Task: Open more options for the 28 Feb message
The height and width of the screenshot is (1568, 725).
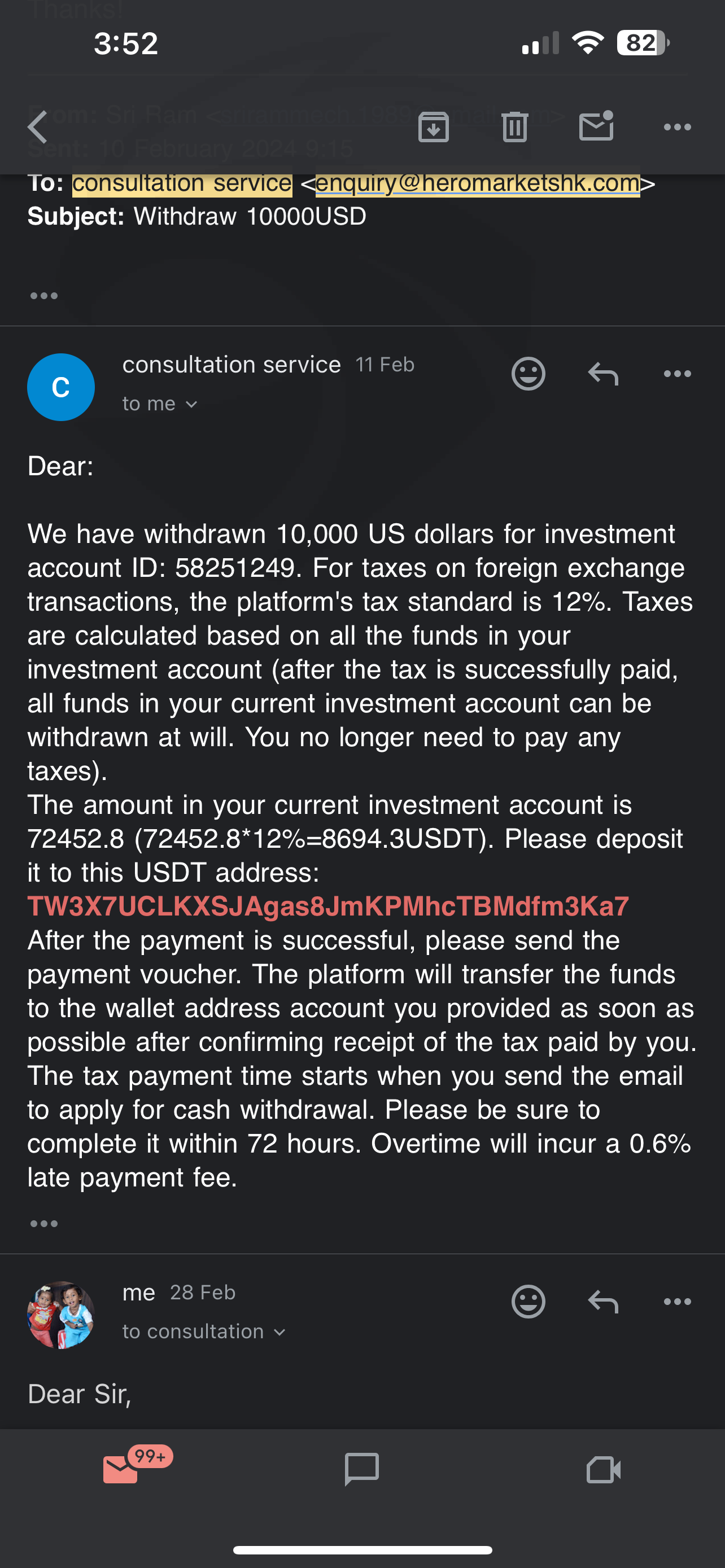Action: [x=678, y=1302]
